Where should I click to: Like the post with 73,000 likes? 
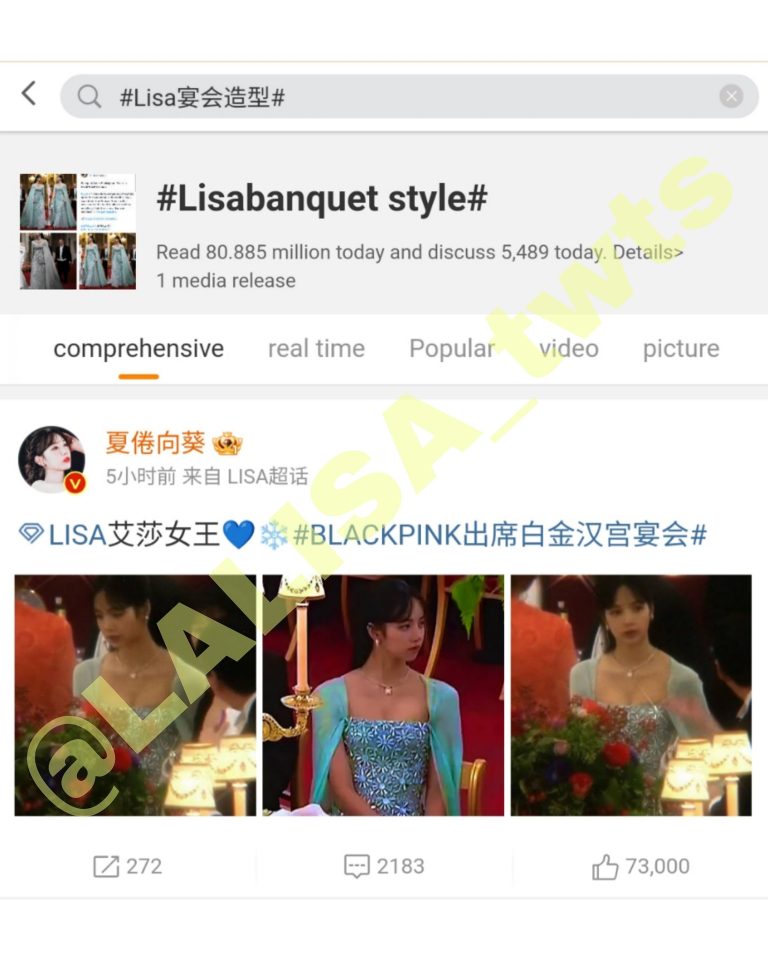[640, 866]
